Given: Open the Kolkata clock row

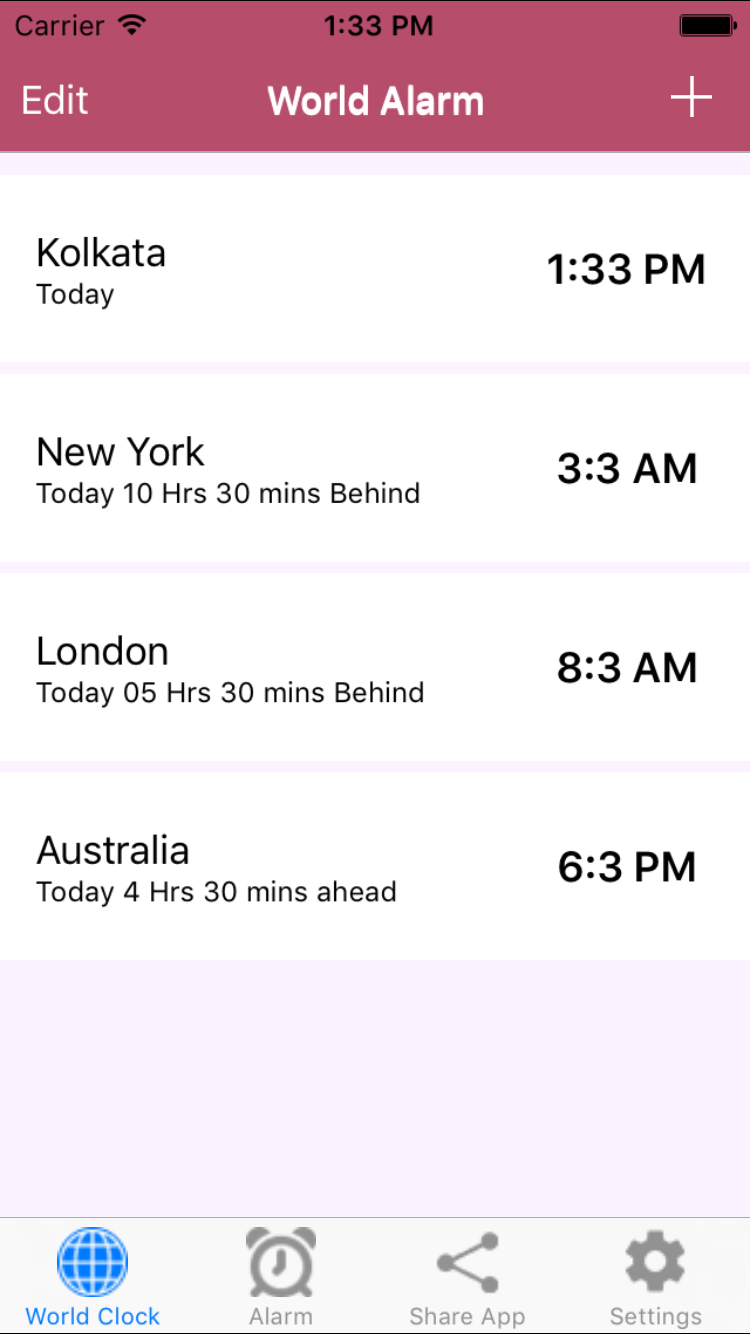Looking at the screenshot, I should click(x=375, y=268).
